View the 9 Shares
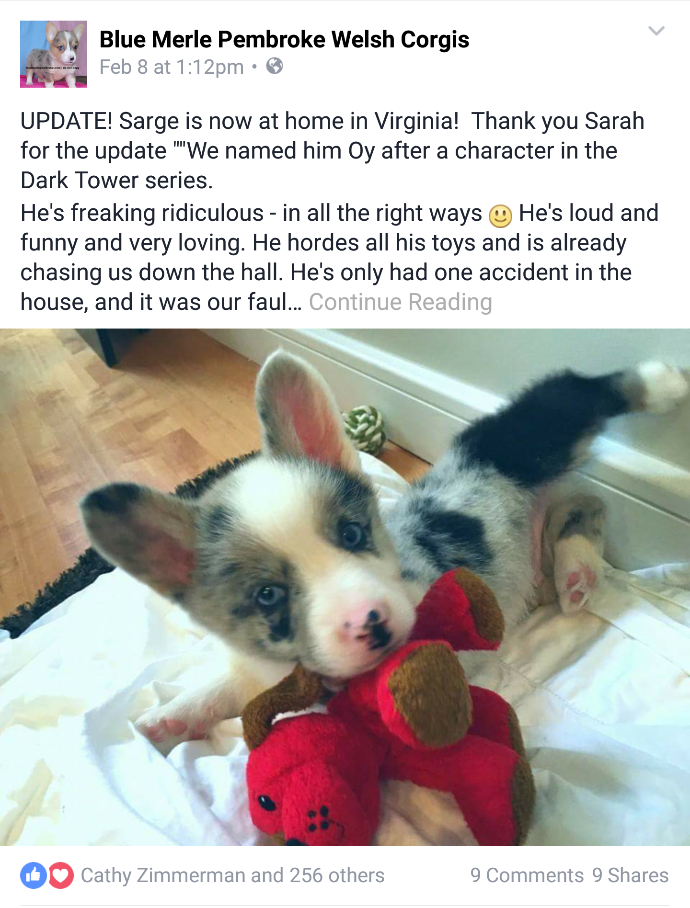Image resolution: width=690 pixels, height=908 pixels. 630,875
